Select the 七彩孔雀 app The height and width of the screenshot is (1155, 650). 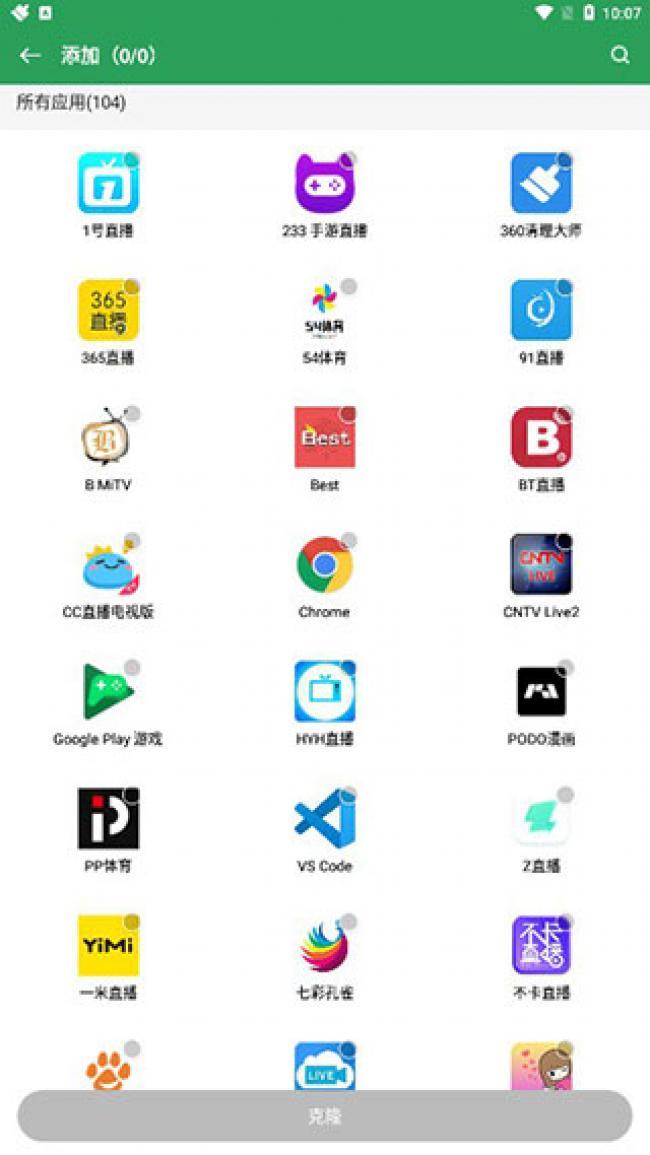(324, 946)
